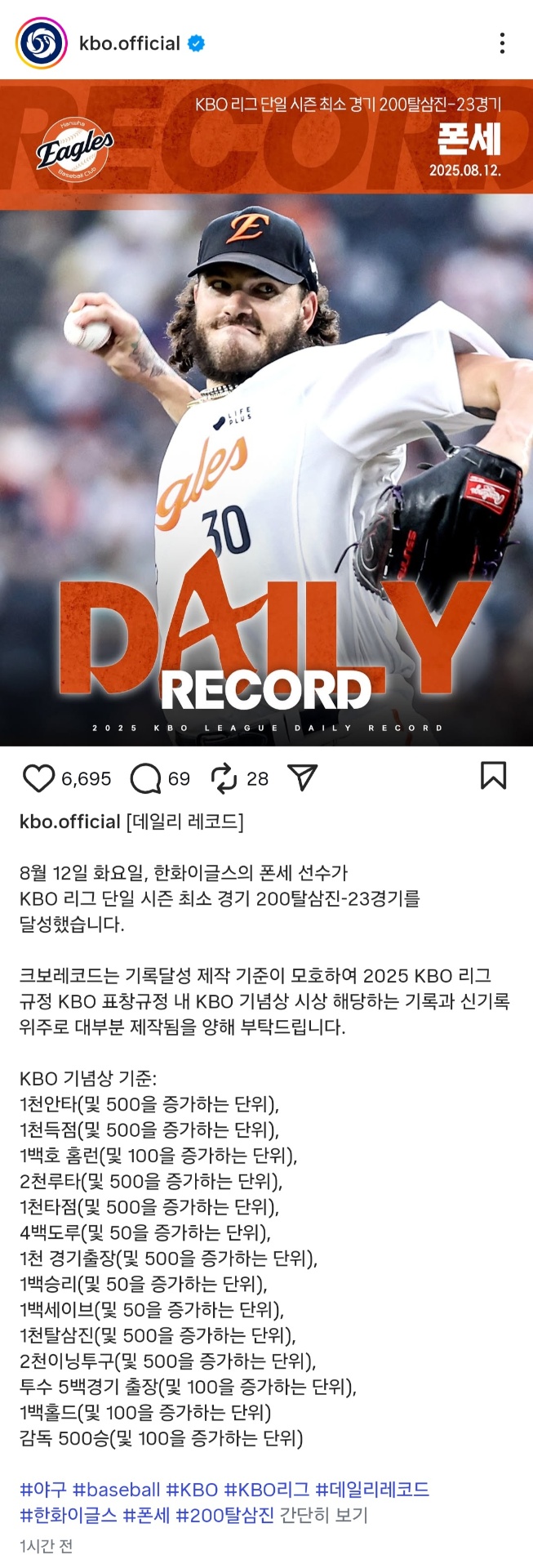The height and width of the screenshot is (1568, 533).
Task: Open the #폰세 hashtag
Action: pos(146,1515)
